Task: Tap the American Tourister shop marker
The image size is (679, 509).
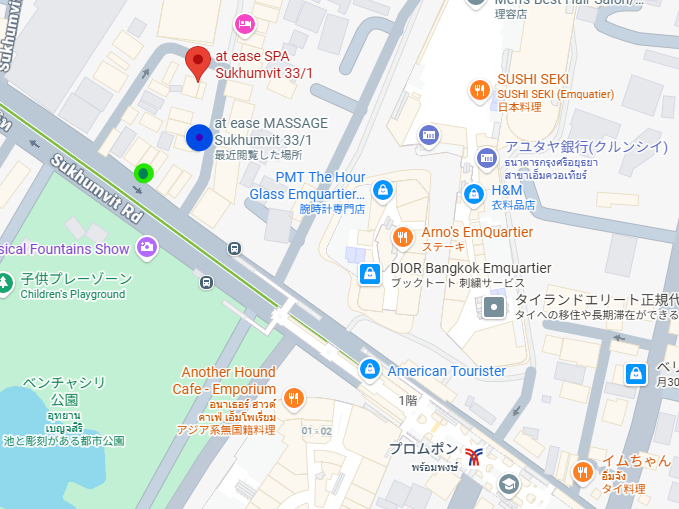Action: (369, 370)
